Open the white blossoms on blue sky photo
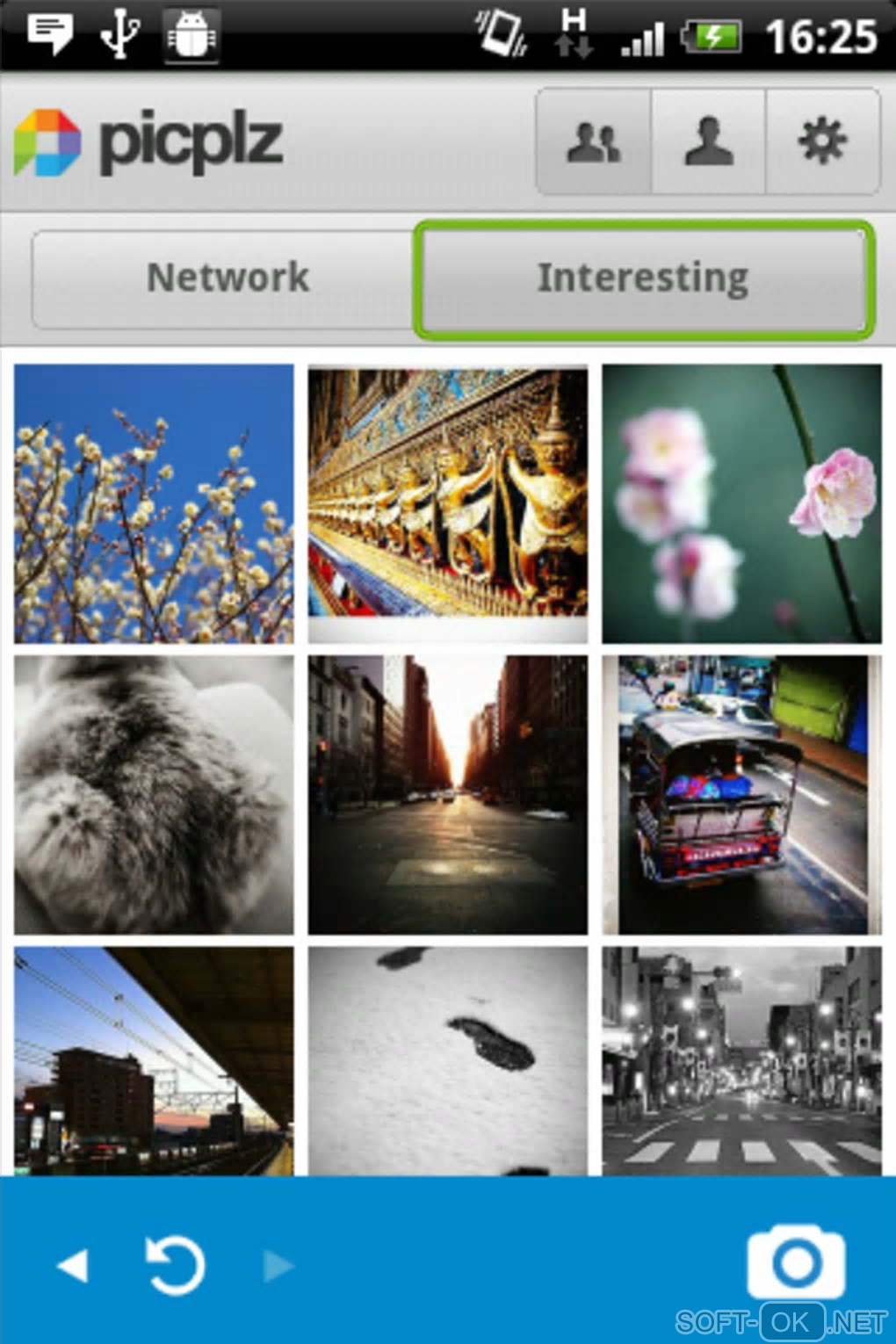The height and width of the screenshot is (1344, 896). pyautogui.click(x=154, y=503)
